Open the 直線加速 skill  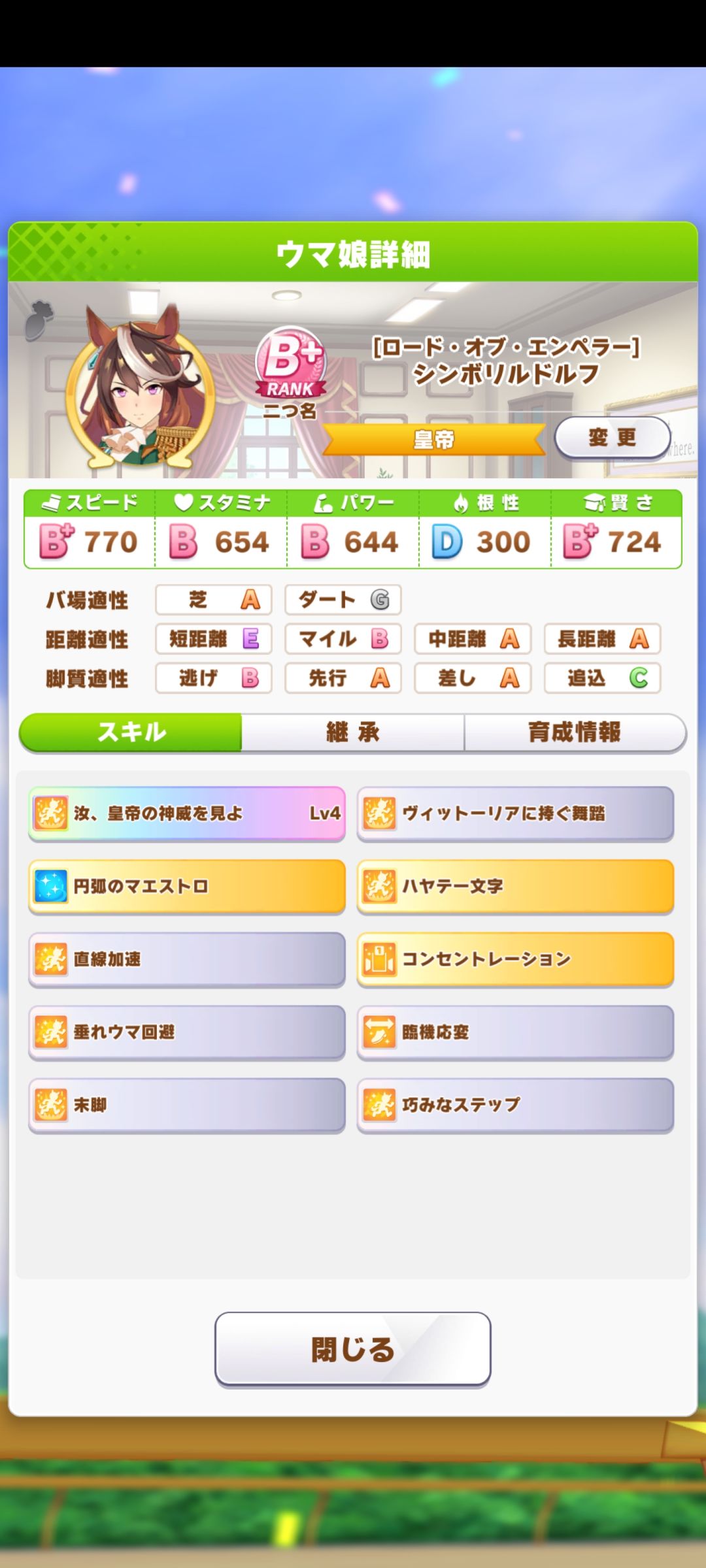(x=187, y=959)
